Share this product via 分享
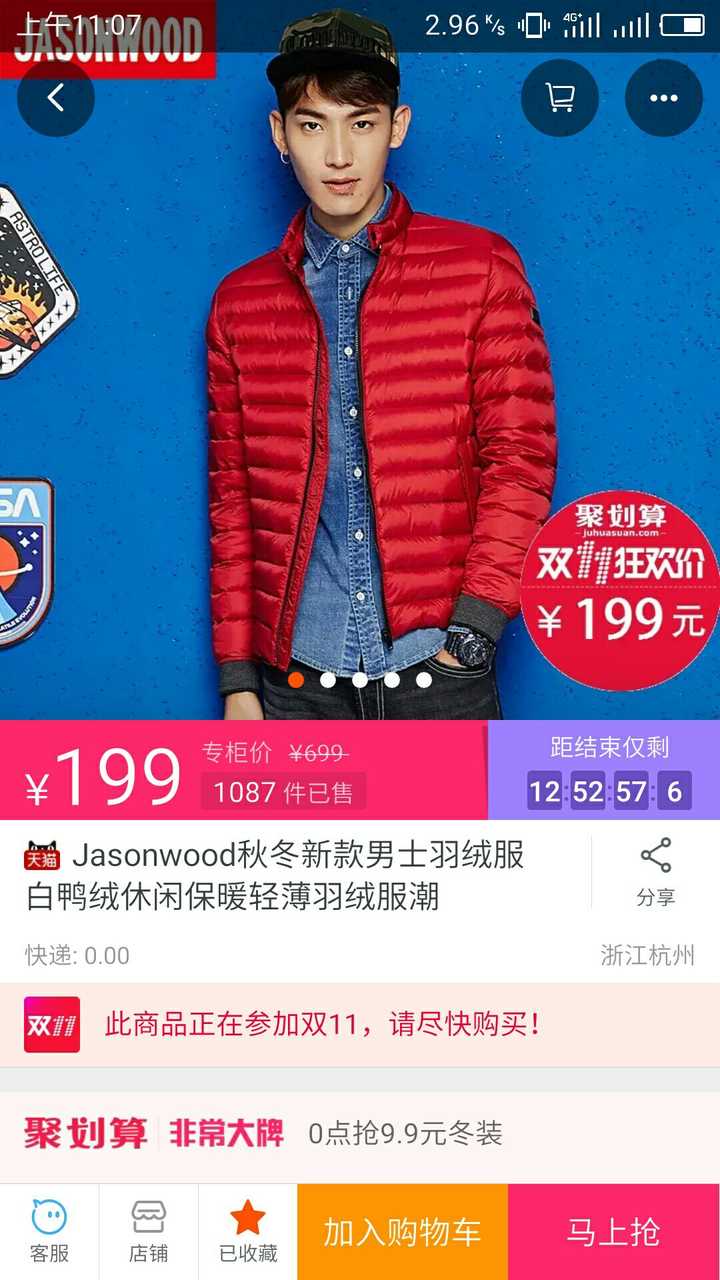720x1280 pixels. point(656,873)
